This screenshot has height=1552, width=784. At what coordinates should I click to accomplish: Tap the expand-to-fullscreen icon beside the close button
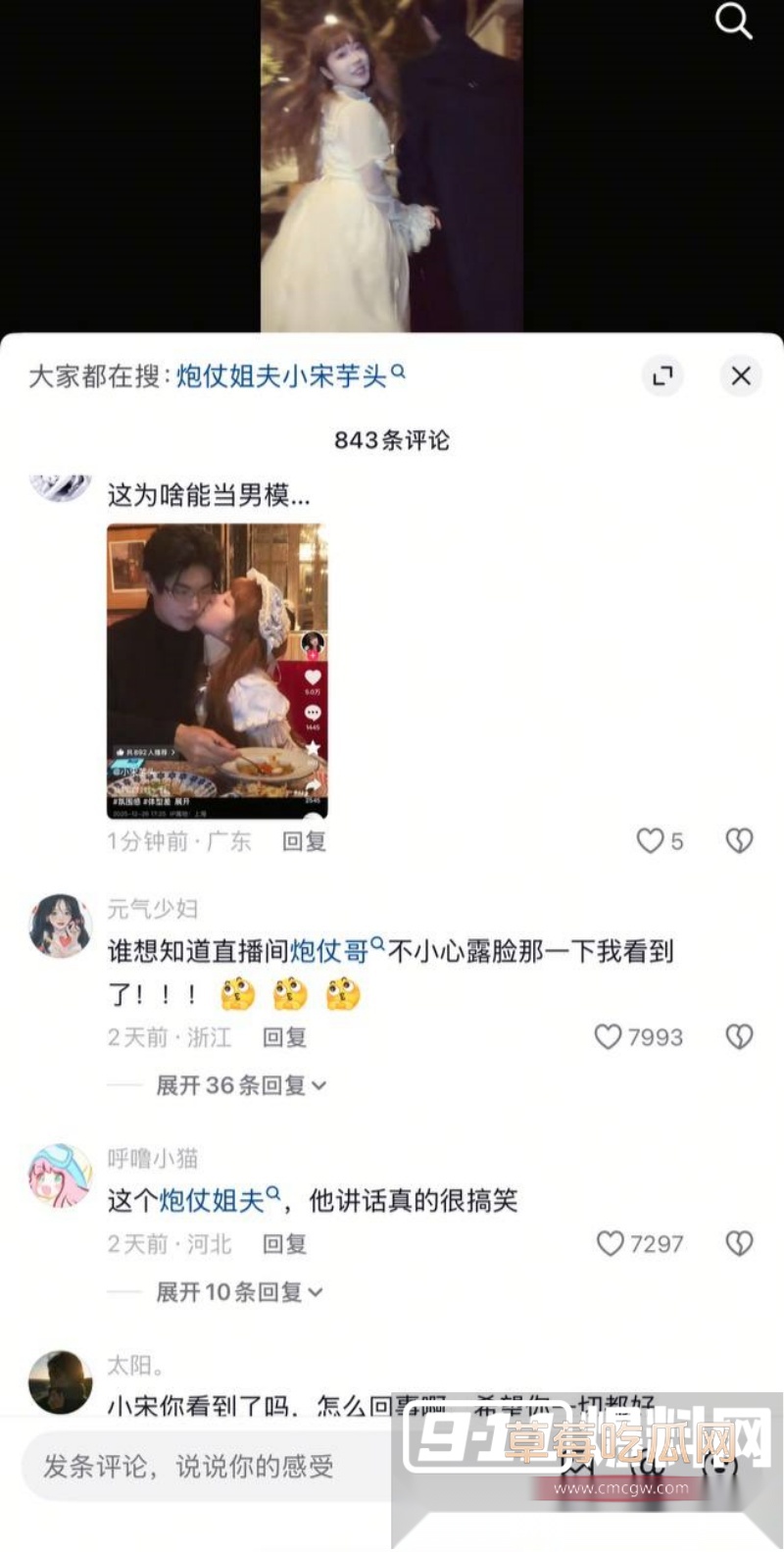pos(662,376)
